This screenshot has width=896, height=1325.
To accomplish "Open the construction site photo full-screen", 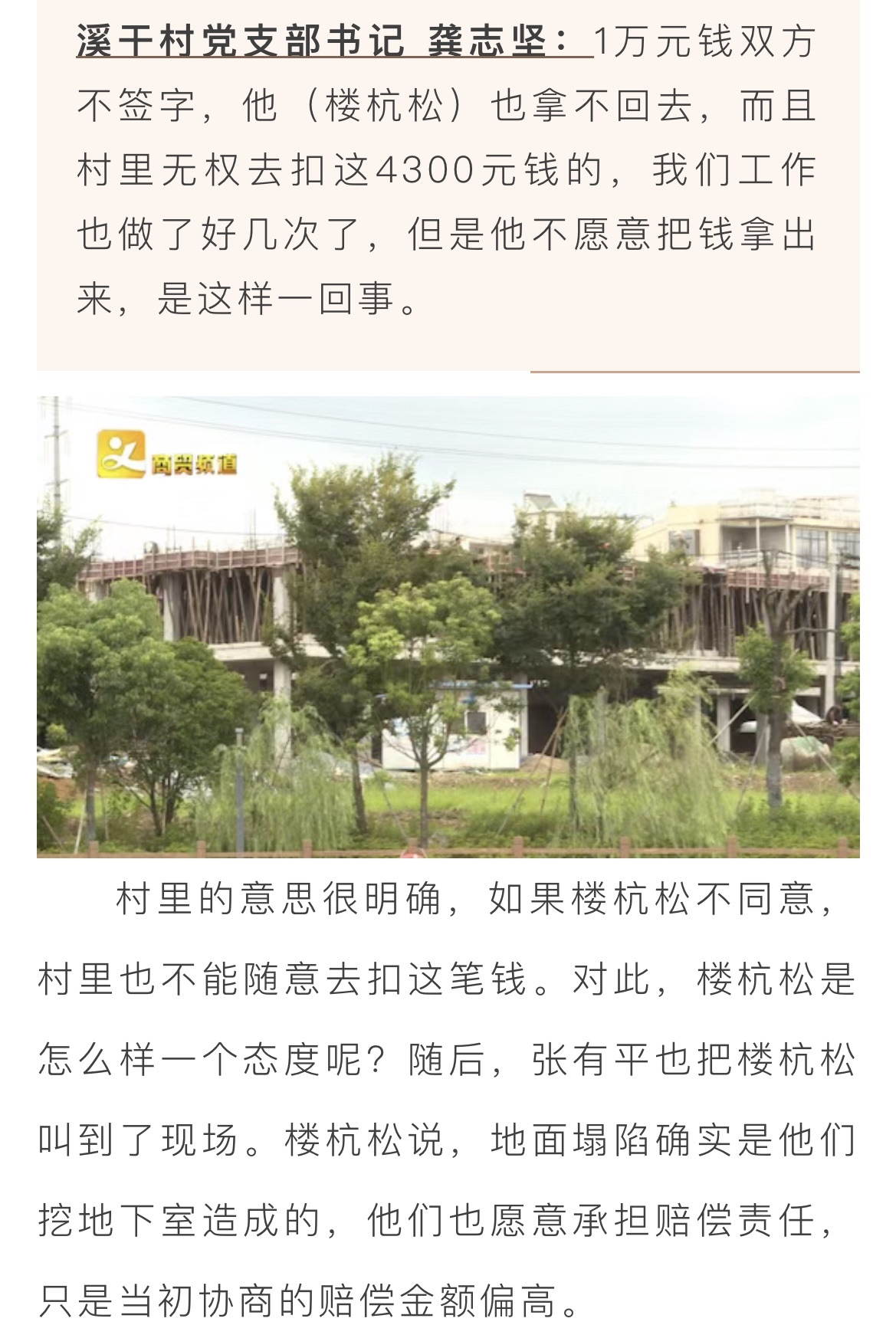I will [448, 625].
